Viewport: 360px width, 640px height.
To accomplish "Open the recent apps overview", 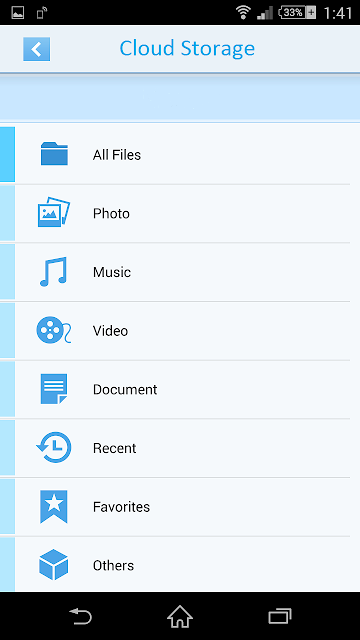I will [x=280, y=616].
